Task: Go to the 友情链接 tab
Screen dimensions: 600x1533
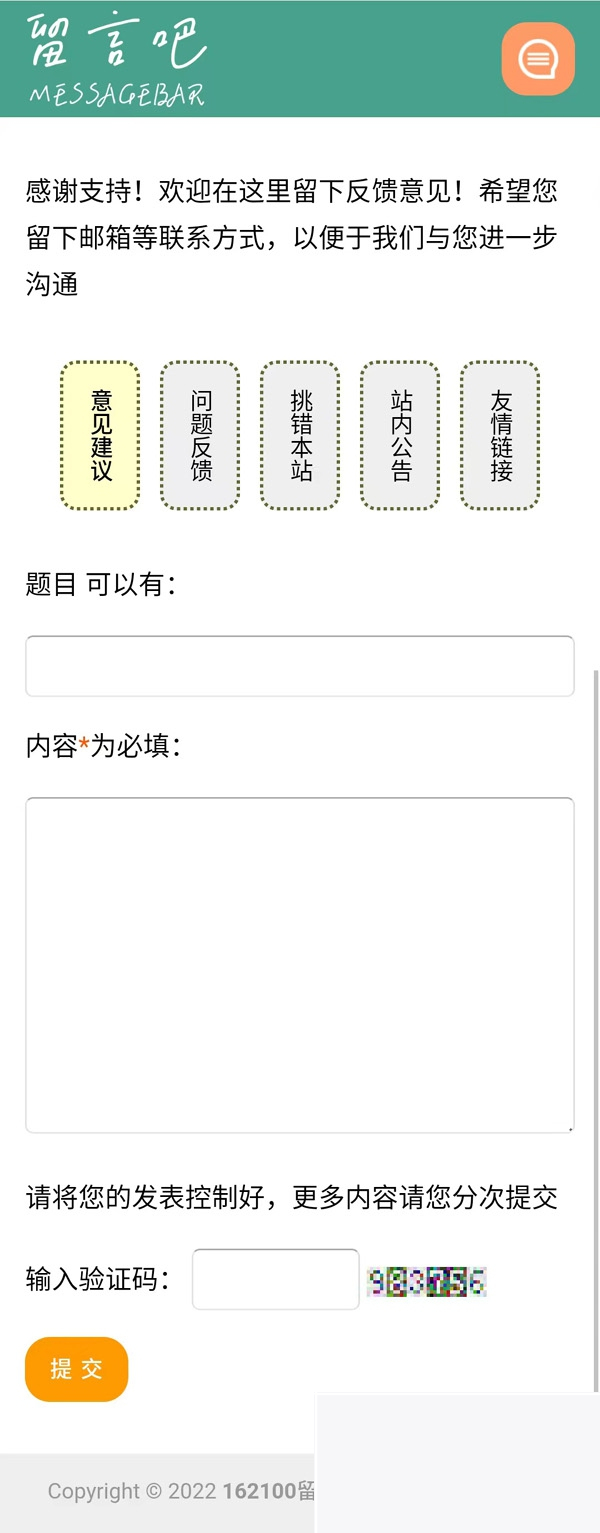Action: pyautogui.click(x=500, y=436)
